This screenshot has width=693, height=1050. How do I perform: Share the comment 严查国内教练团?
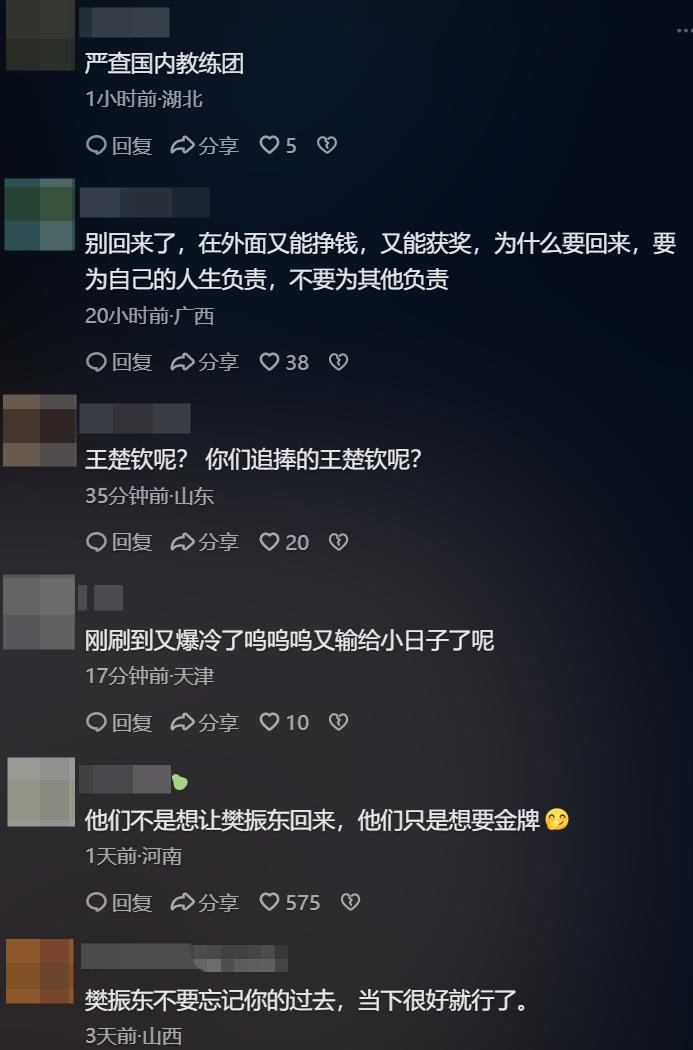(x=205, y=146)
